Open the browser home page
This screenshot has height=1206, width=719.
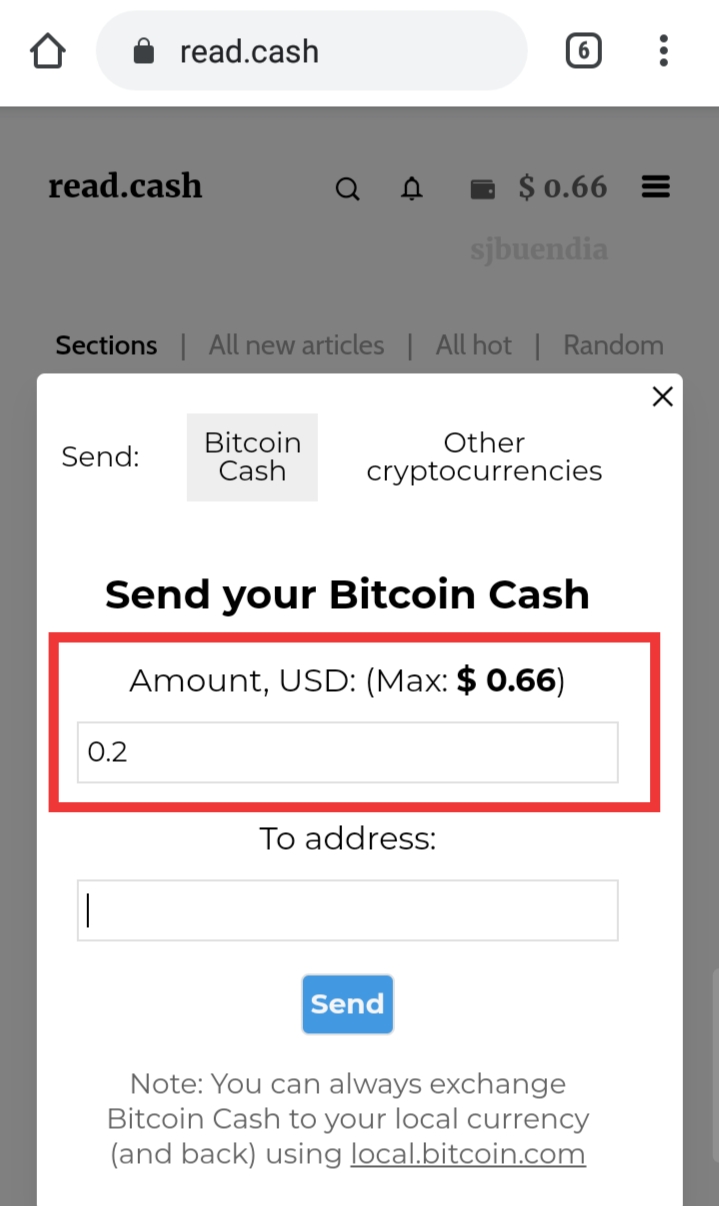48,51
